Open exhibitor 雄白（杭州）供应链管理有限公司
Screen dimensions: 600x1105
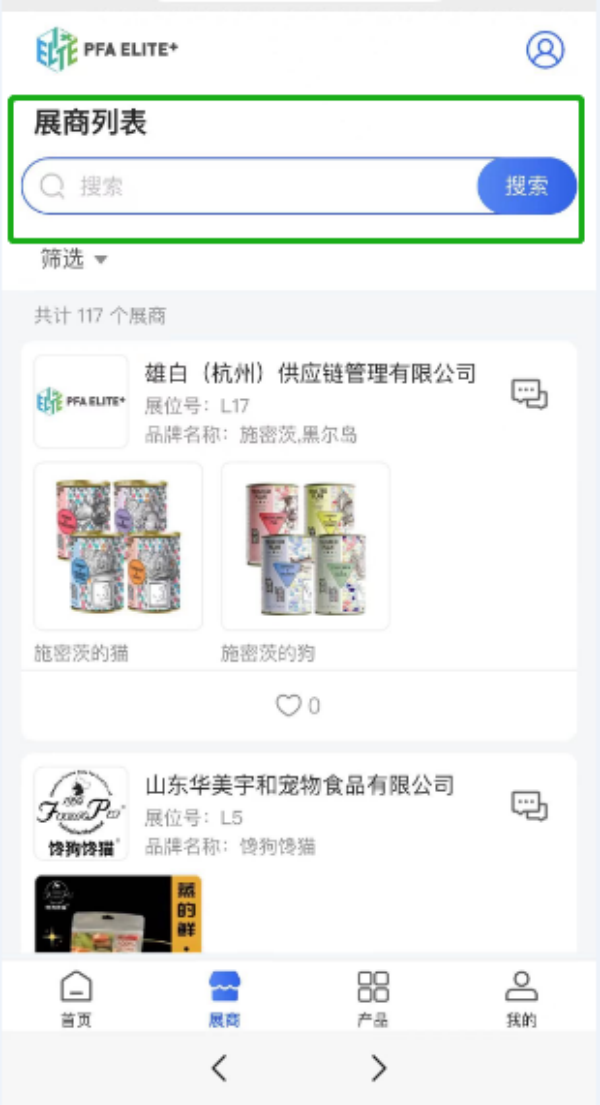click(310, 375)
